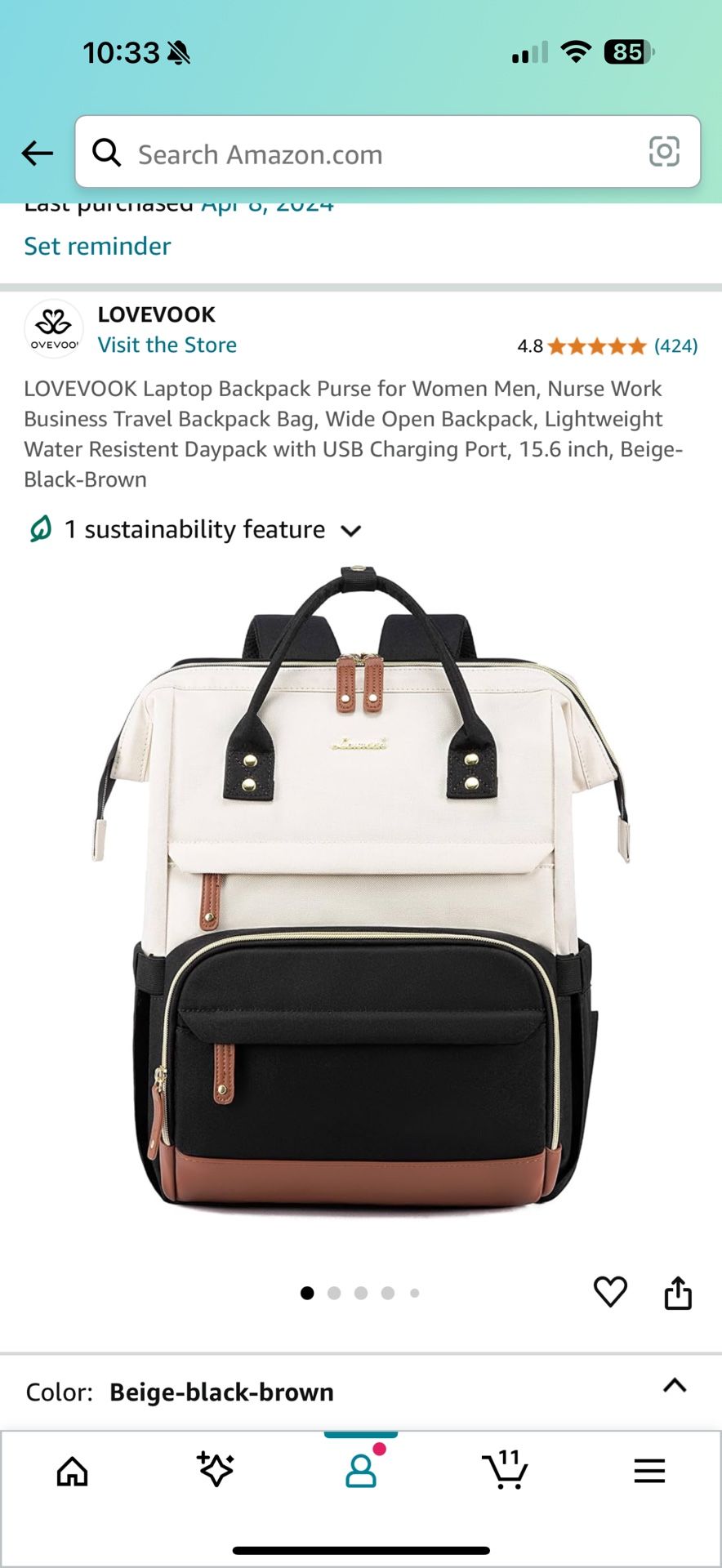The height and width of the screenshot is (1568, 722).
Task: Share this product listing
Action: coord(677,1293)
